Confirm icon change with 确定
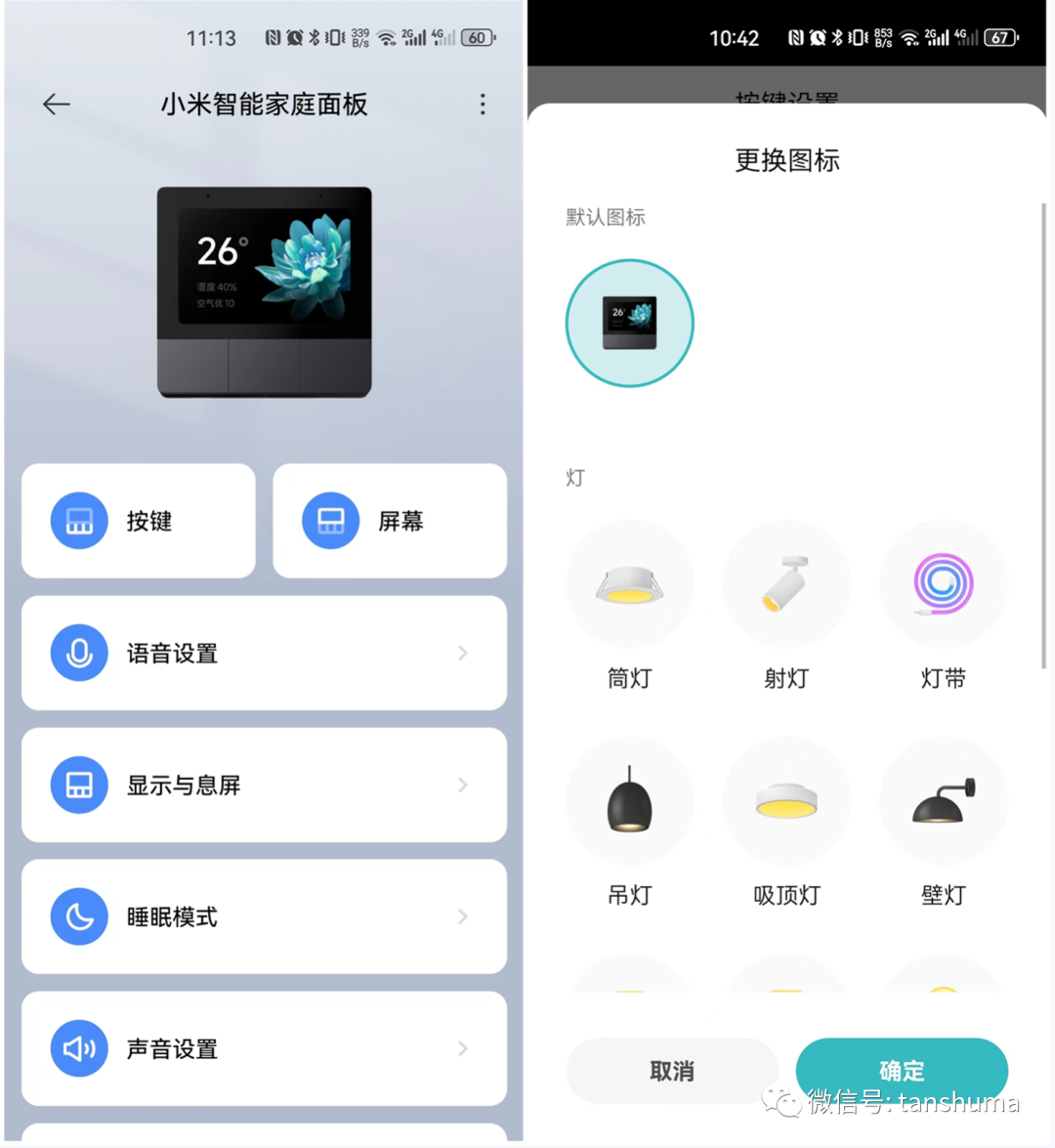 click(902, 1070)
